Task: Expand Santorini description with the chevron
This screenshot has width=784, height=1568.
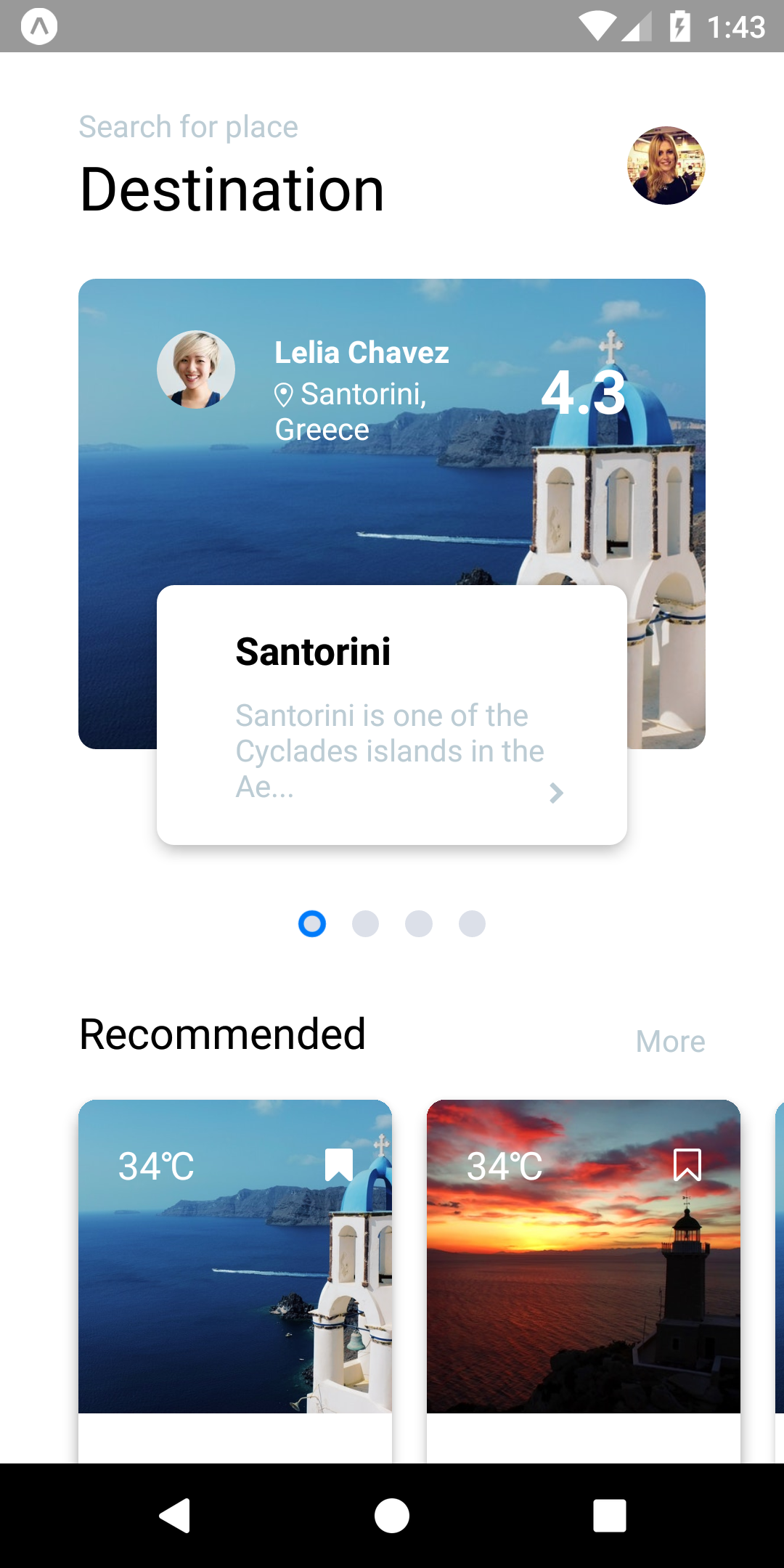Action: point(556,793)
